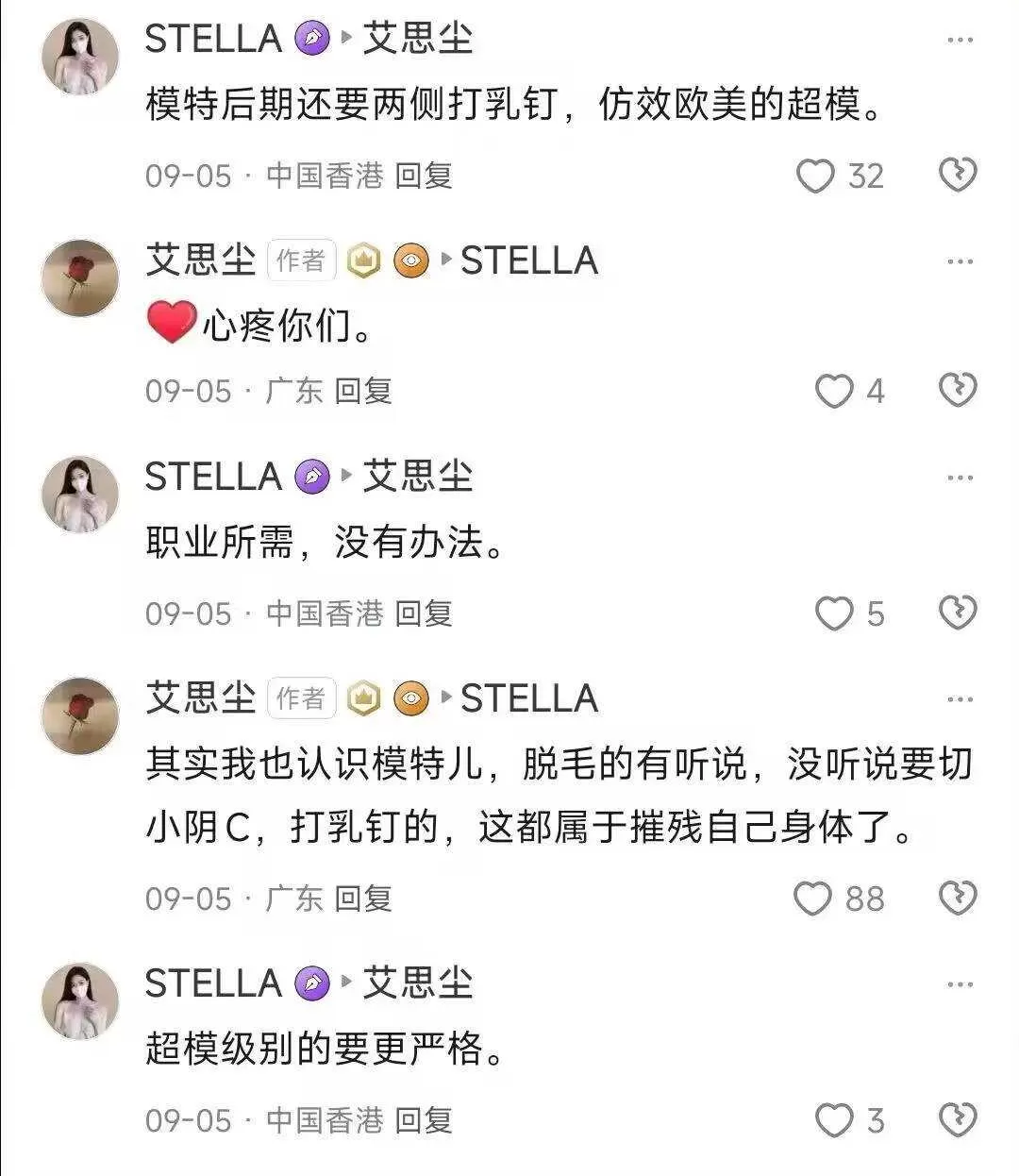Like the 心疼你们 comment
The width and height of the screenshot is (1019, 1176).
[x=833, y=387]
